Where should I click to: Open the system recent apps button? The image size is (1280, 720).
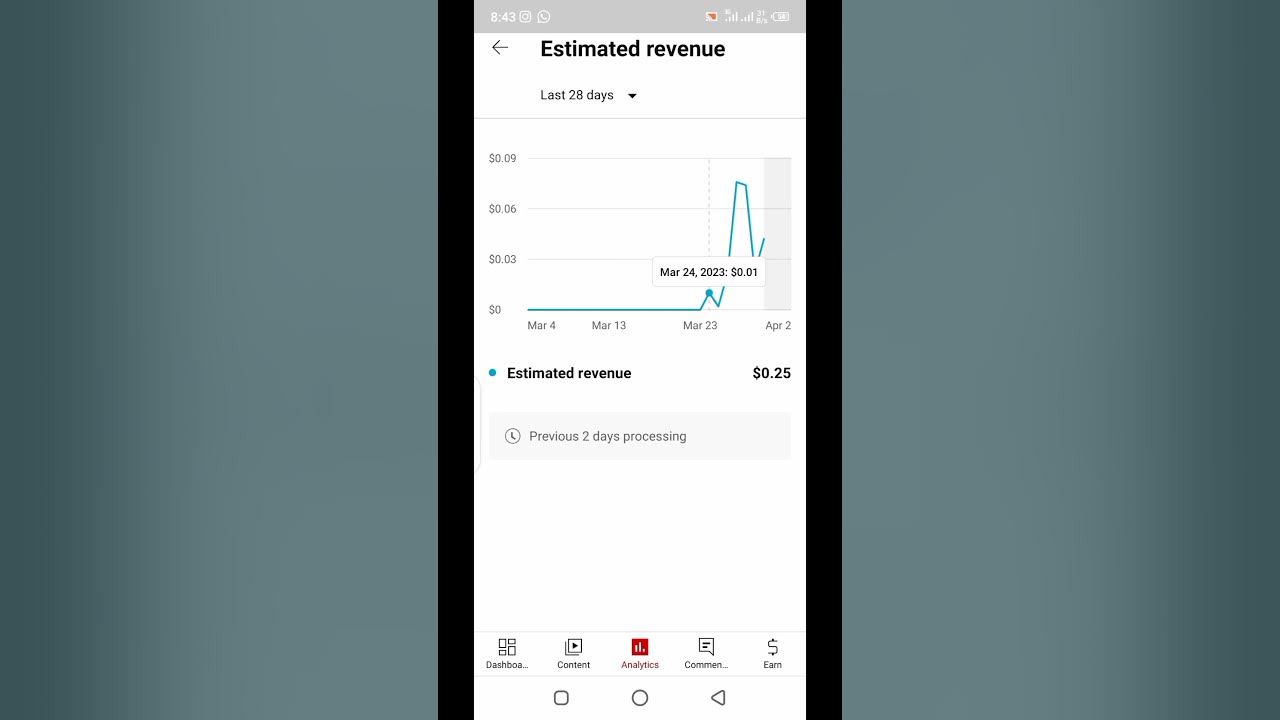tap(561, 698)
